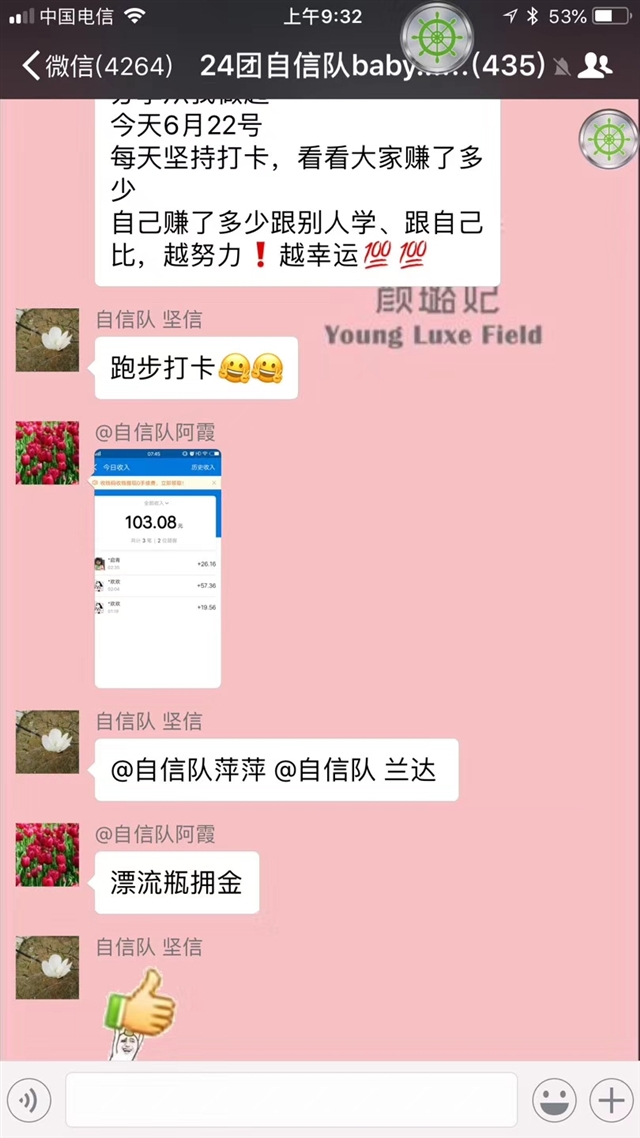The height and width of the screenshot is (1138, 640).
Task: Tap the white flower avatar beside 跑步打卡
Action: (47, 340)
